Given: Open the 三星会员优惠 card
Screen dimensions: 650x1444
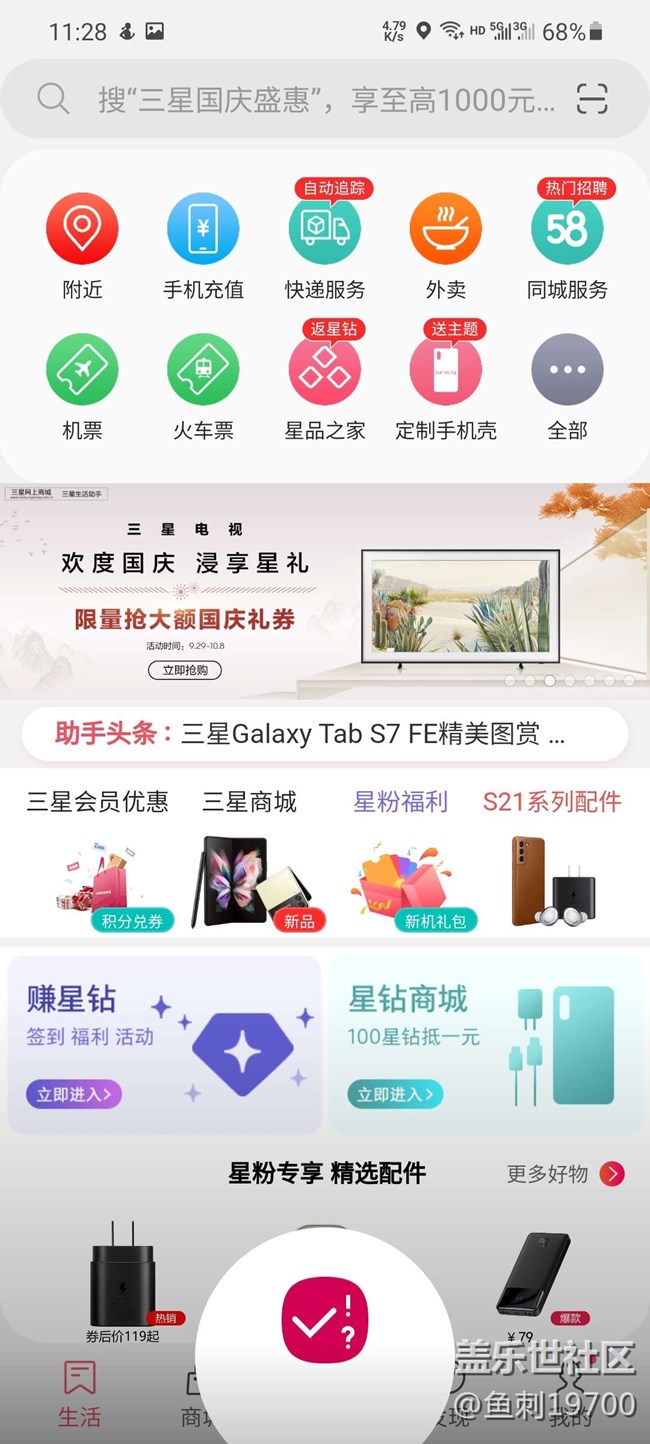Looking at the screenshot, I should 98,860.
